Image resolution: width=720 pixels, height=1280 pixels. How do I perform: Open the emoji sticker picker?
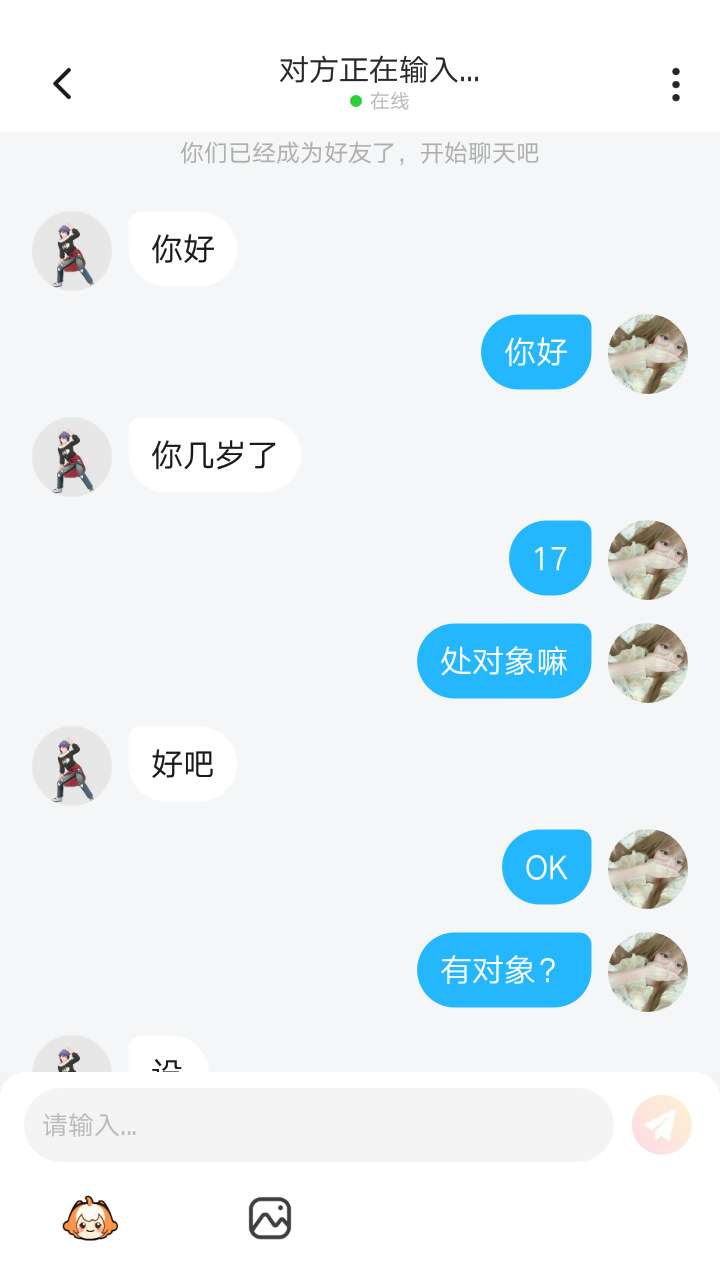click(90, 1218)
